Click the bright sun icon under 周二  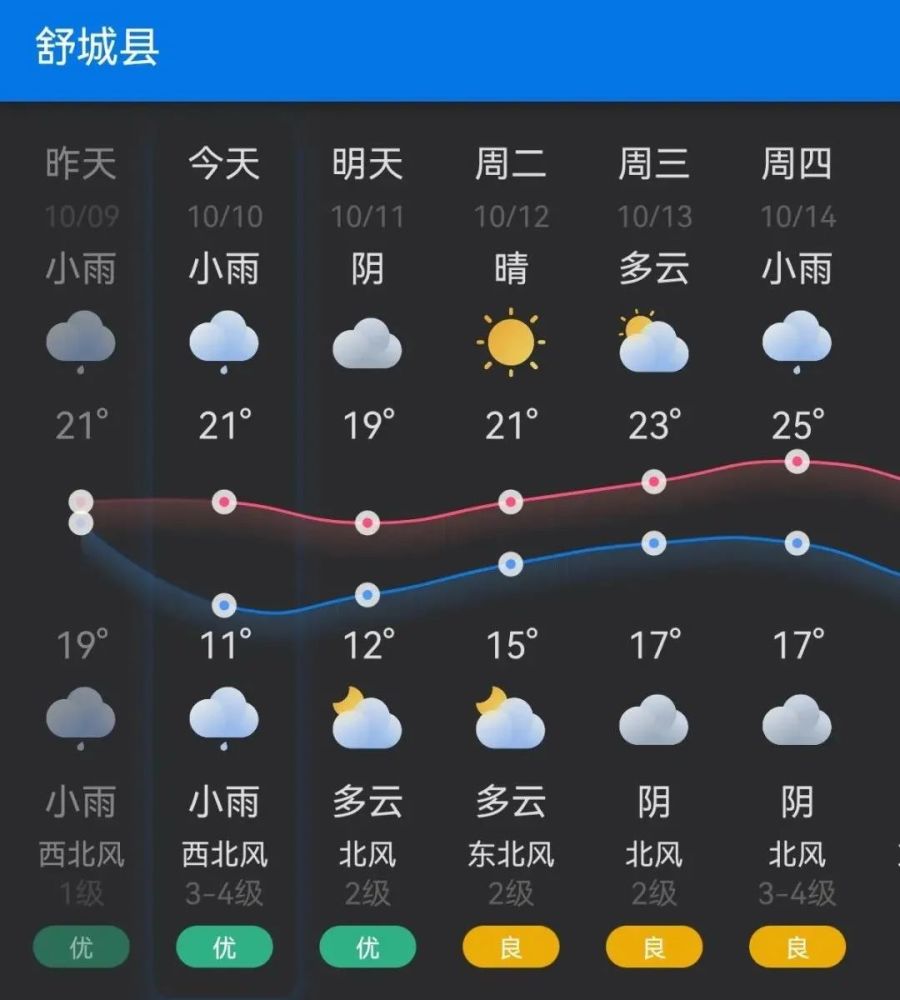click(x=510, y=340)
